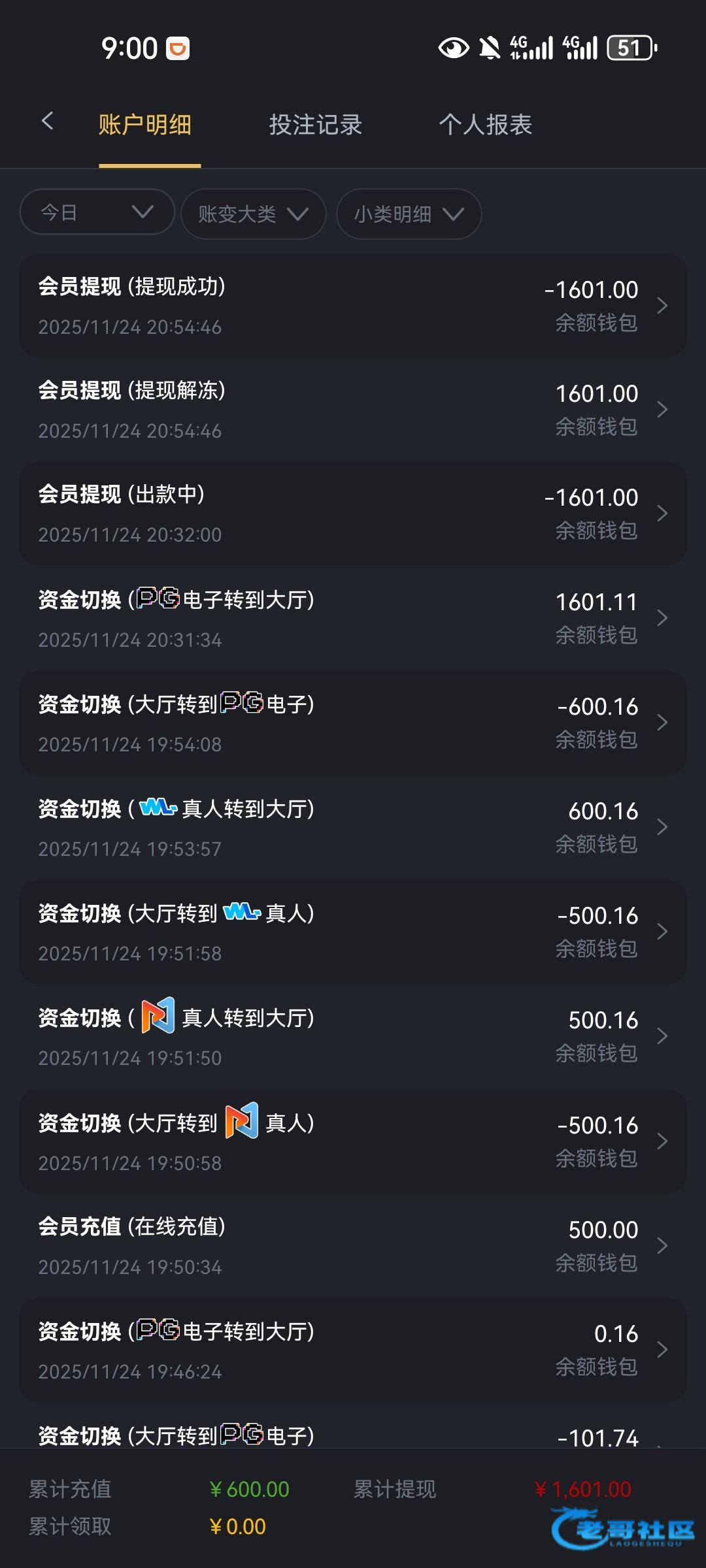This screenshot has height=1568, width=706.
Task: View the -600.16 大厅转到PG电子 transfer
Action: point(353,722)
